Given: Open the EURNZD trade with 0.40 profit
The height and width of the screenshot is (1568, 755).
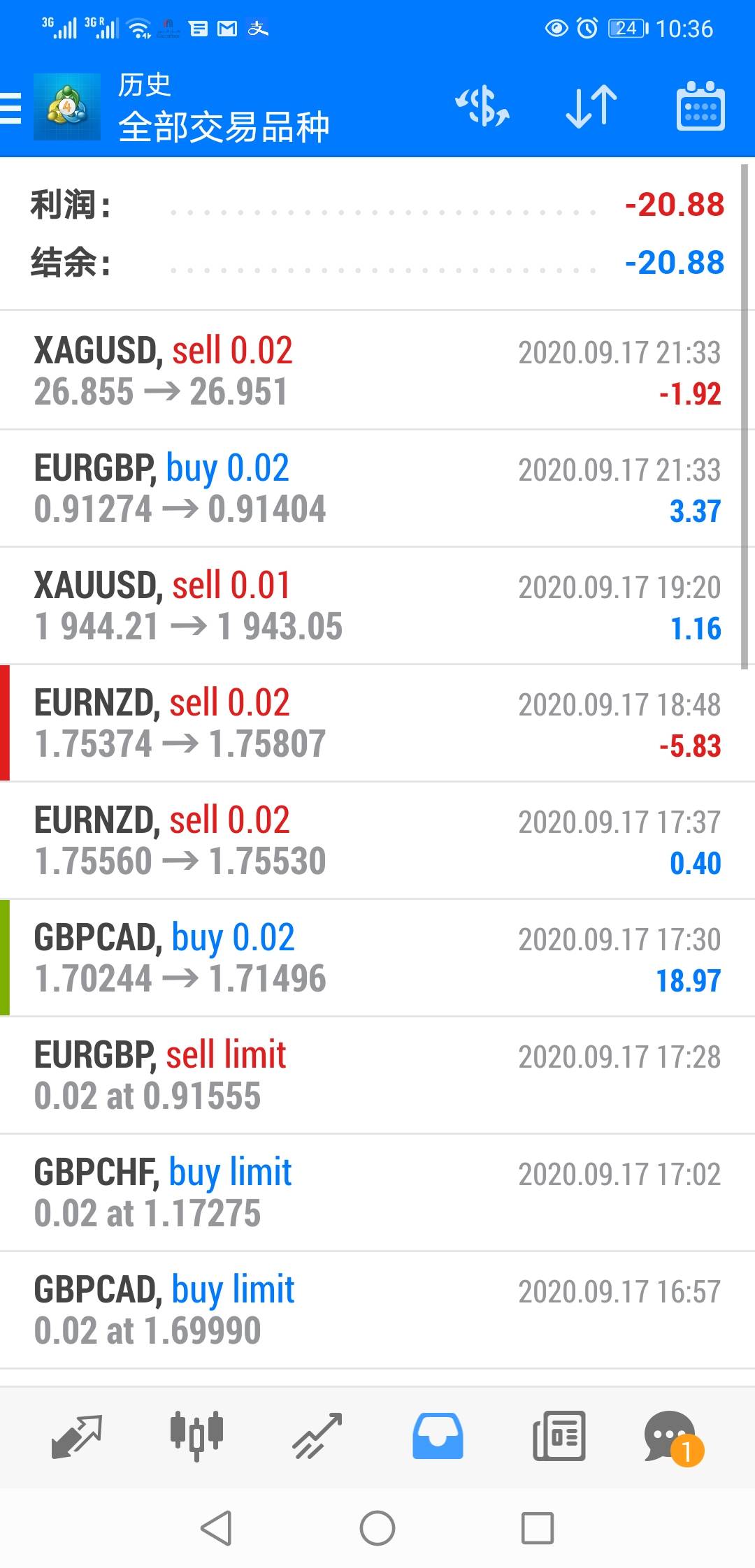Looking at the screenshot, I should click(x=377, y=841).
